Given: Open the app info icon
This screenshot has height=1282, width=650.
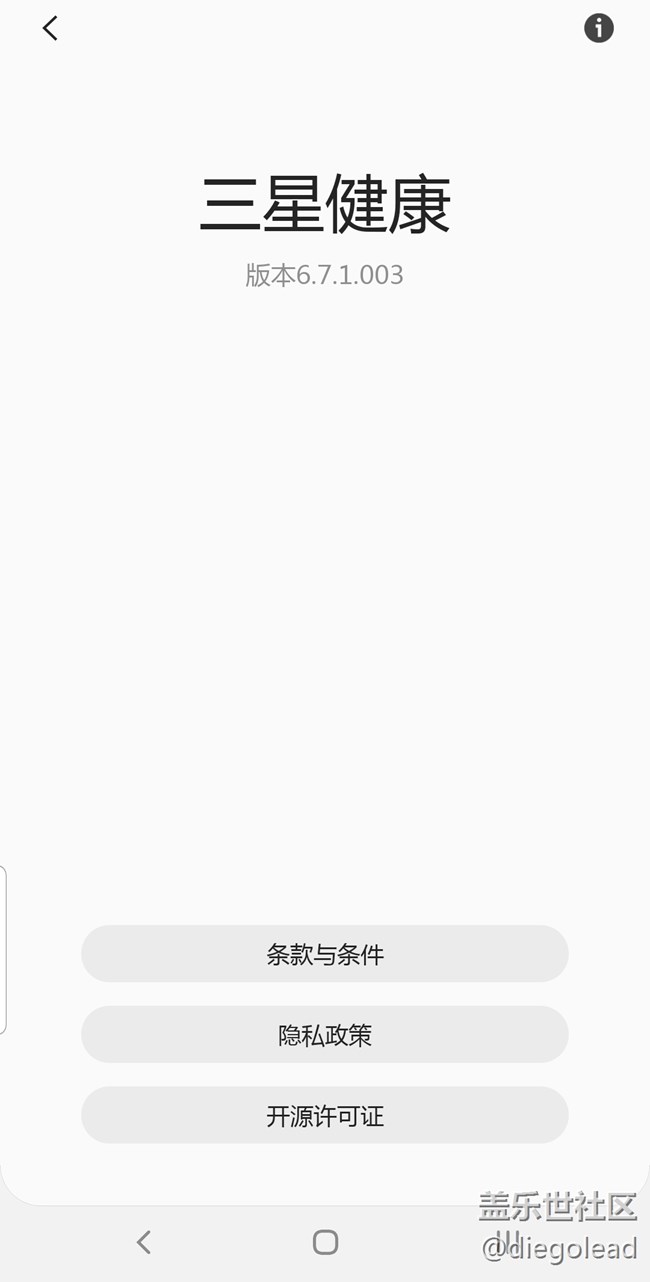Looking at the screenshot, I should [x=598, y=28].
